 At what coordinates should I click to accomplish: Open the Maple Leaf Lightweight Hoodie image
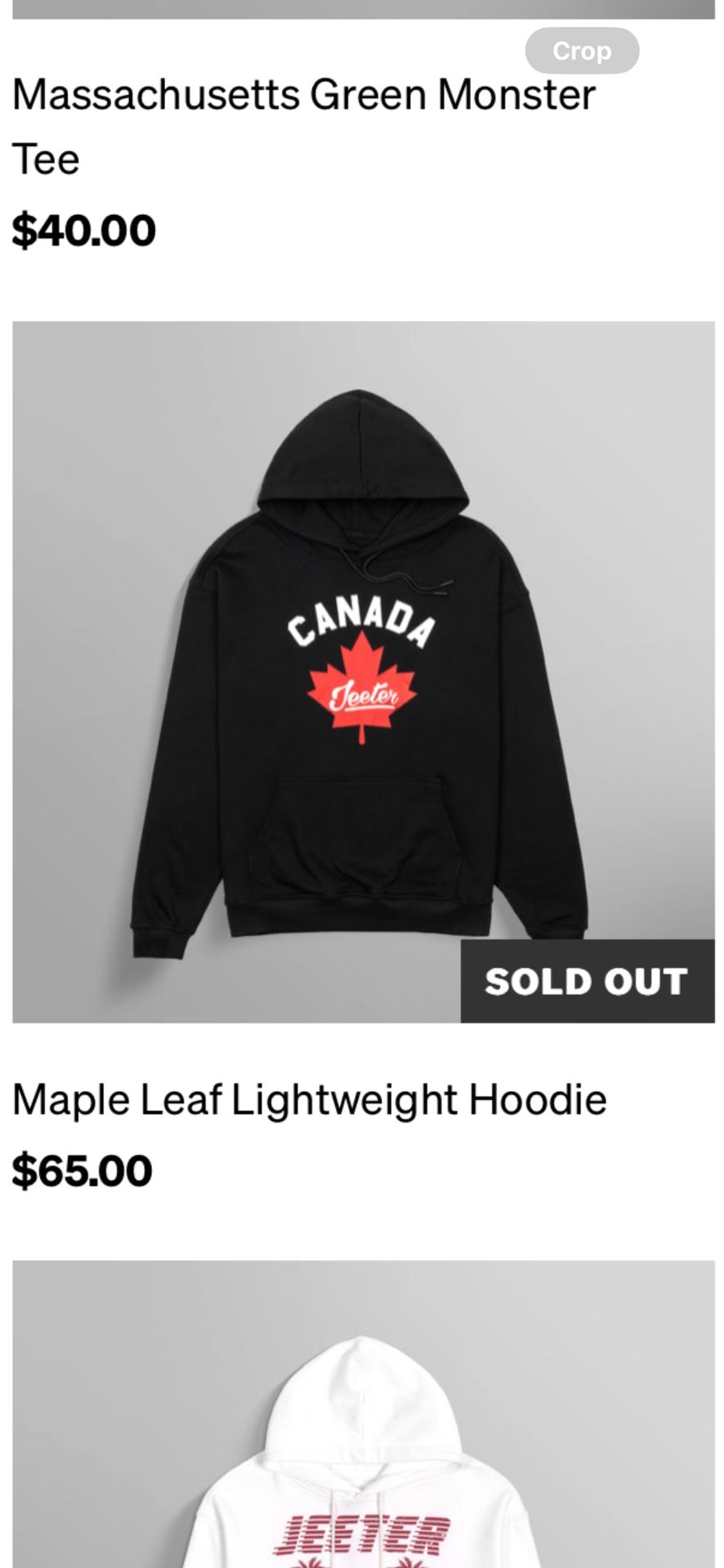[x=363, y=671]
